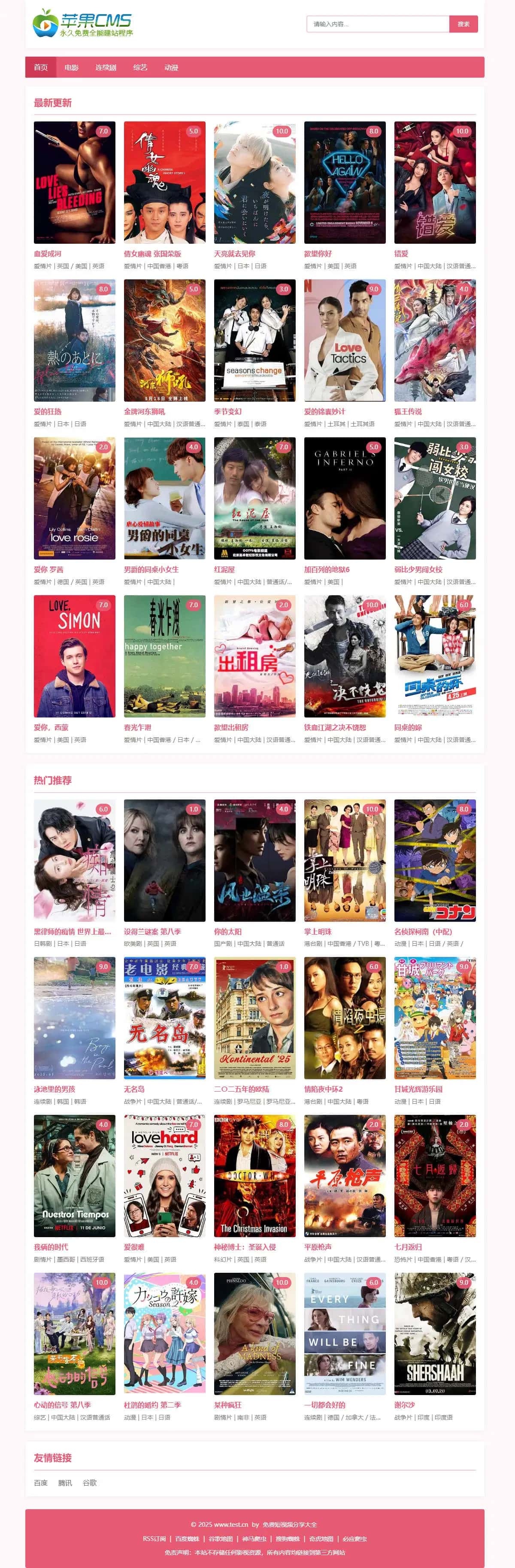
Task: Go to the 首页 tab
Action: [x=41, y=67]
